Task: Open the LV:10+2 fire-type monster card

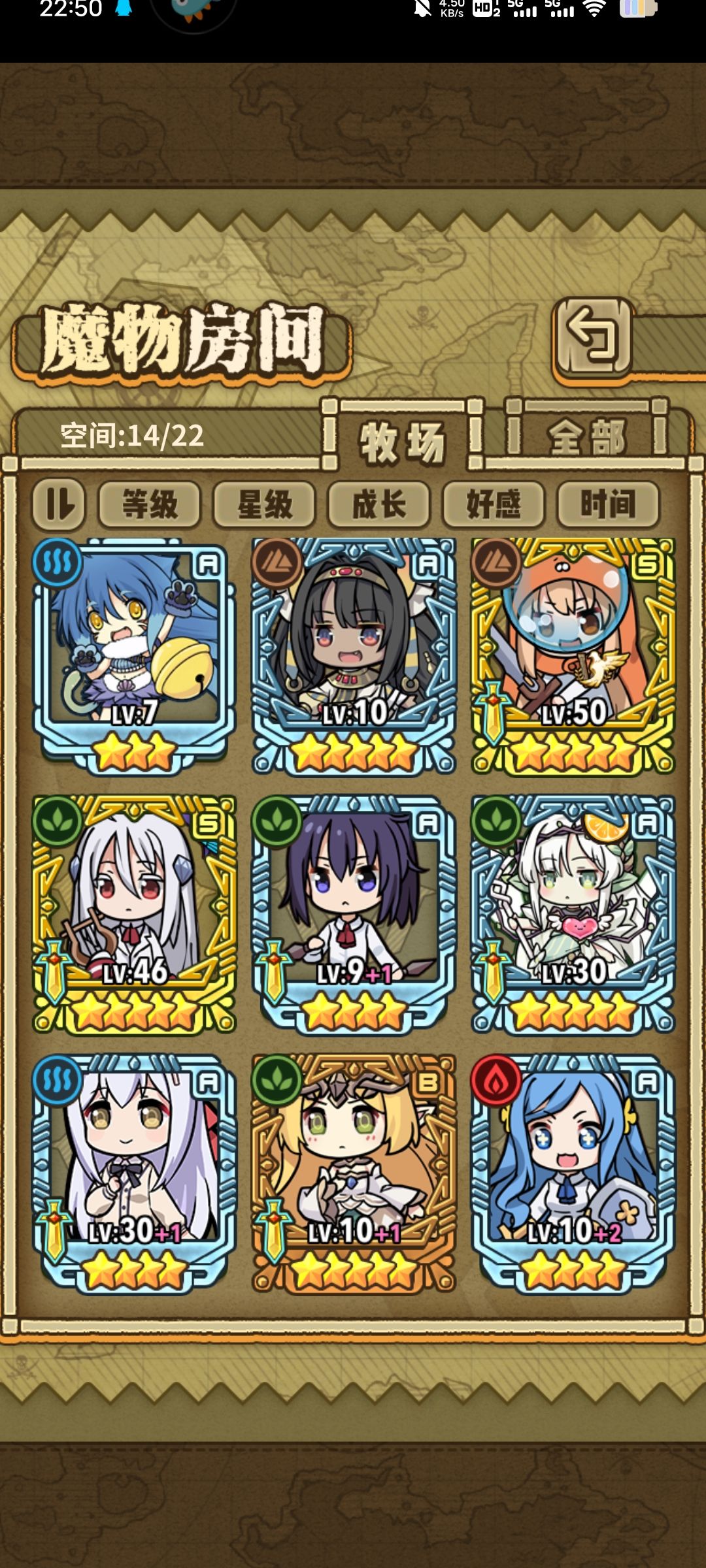Action: tap(573, 1173)
